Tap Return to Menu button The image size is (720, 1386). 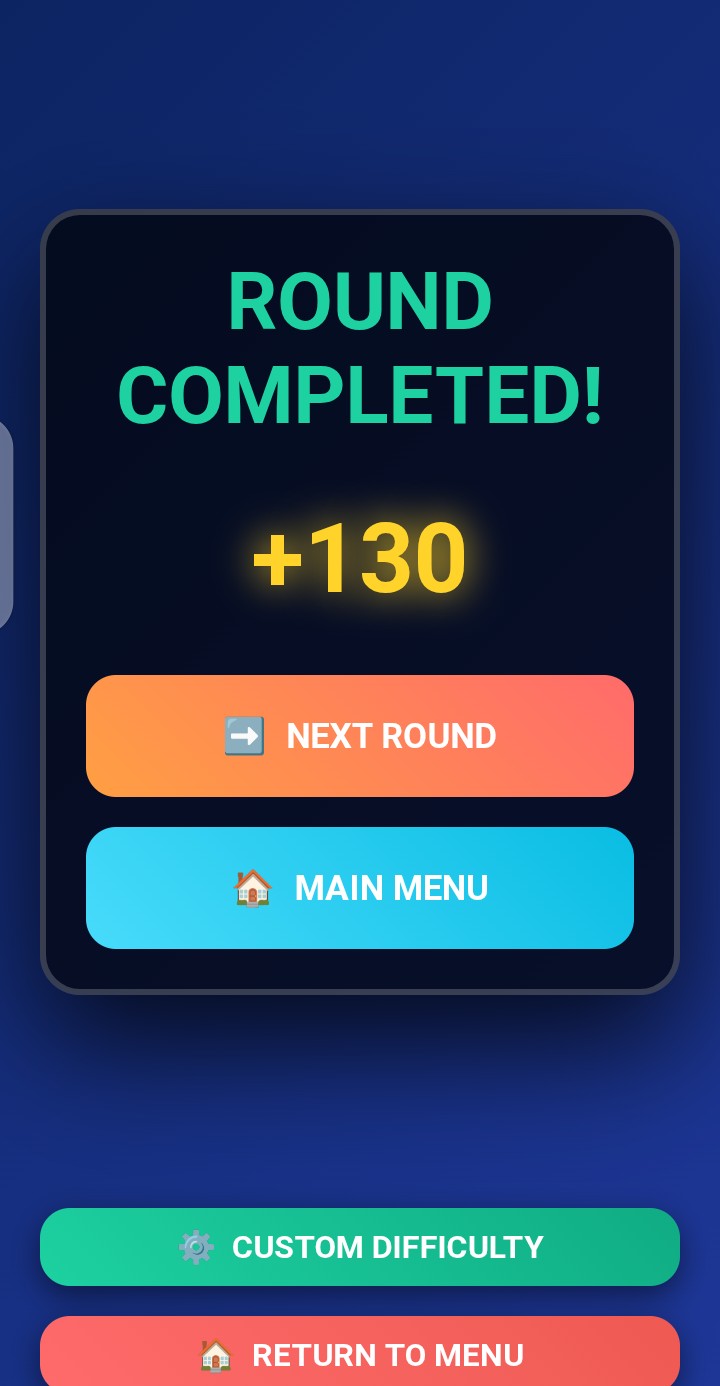coord(360,1353)
